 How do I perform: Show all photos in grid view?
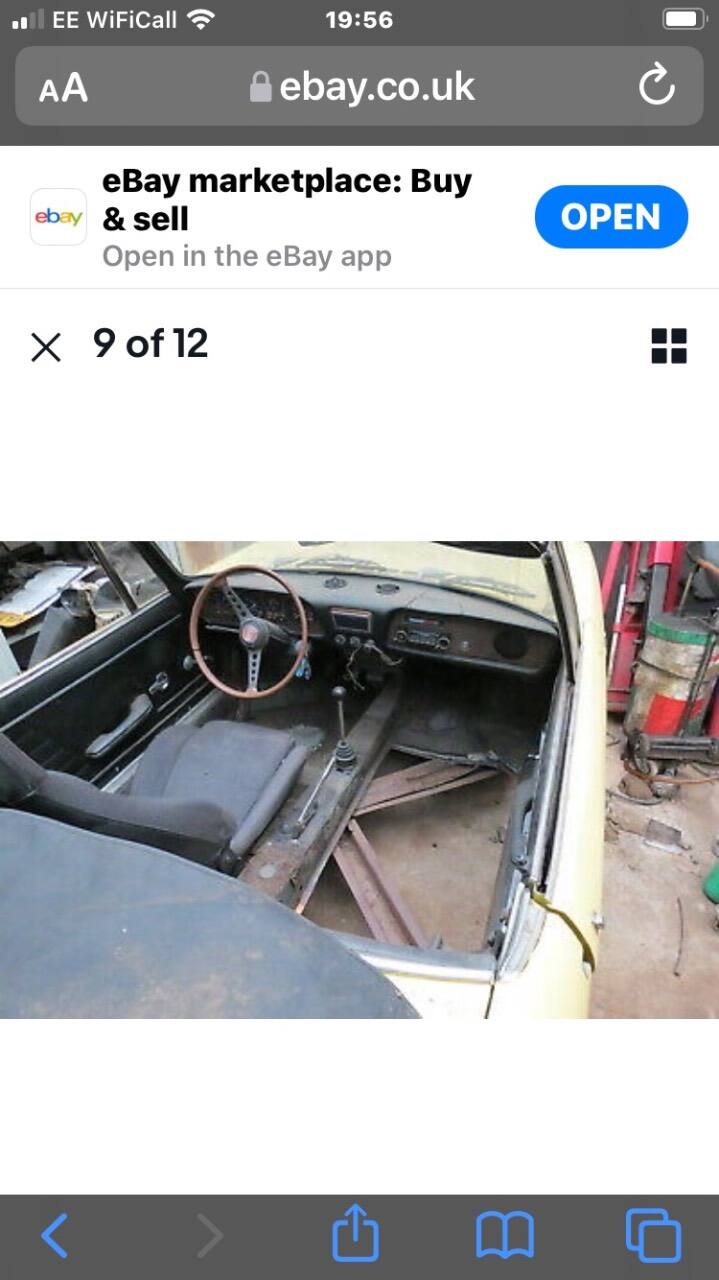[x=669, y=346]
